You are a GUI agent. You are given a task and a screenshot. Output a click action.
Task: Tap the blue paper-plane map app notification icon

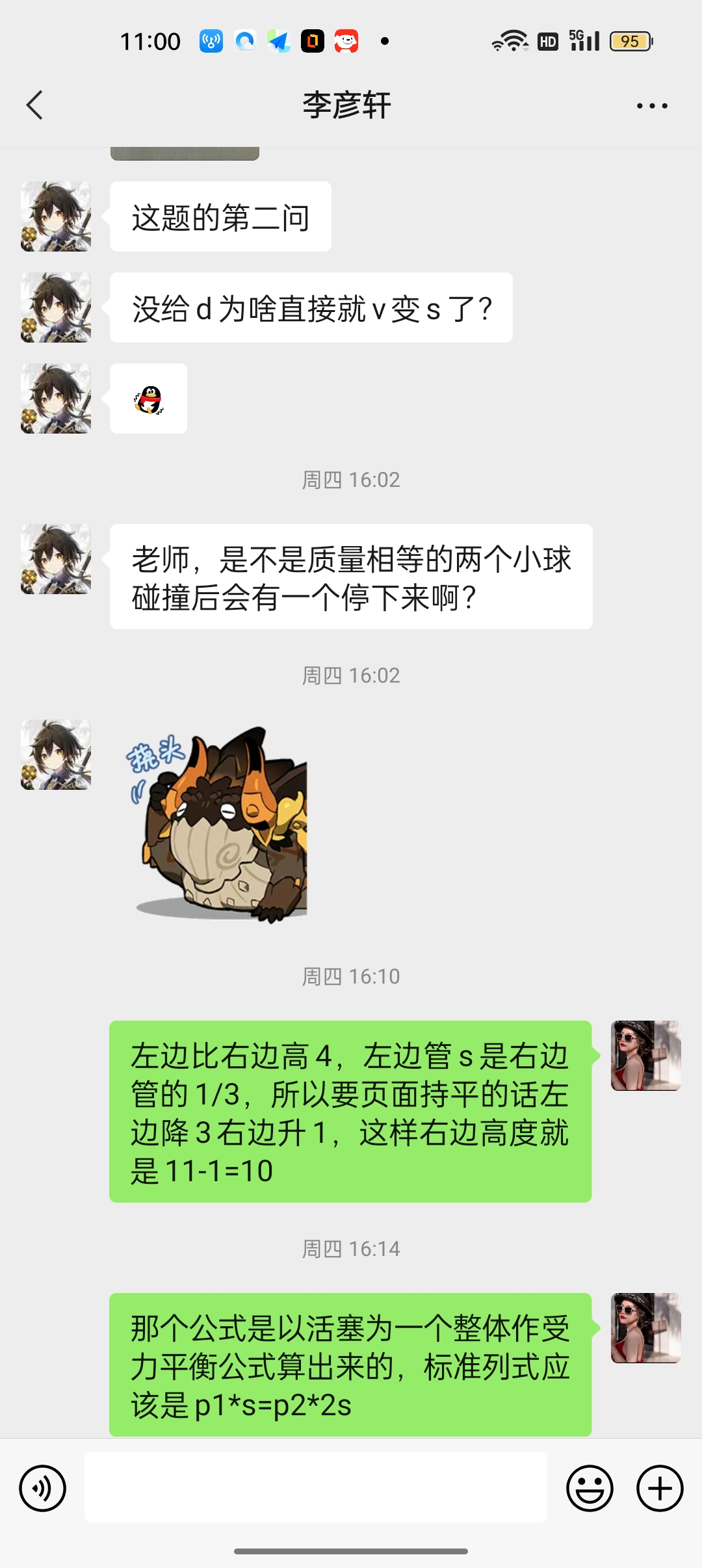[x=278, y=40]
